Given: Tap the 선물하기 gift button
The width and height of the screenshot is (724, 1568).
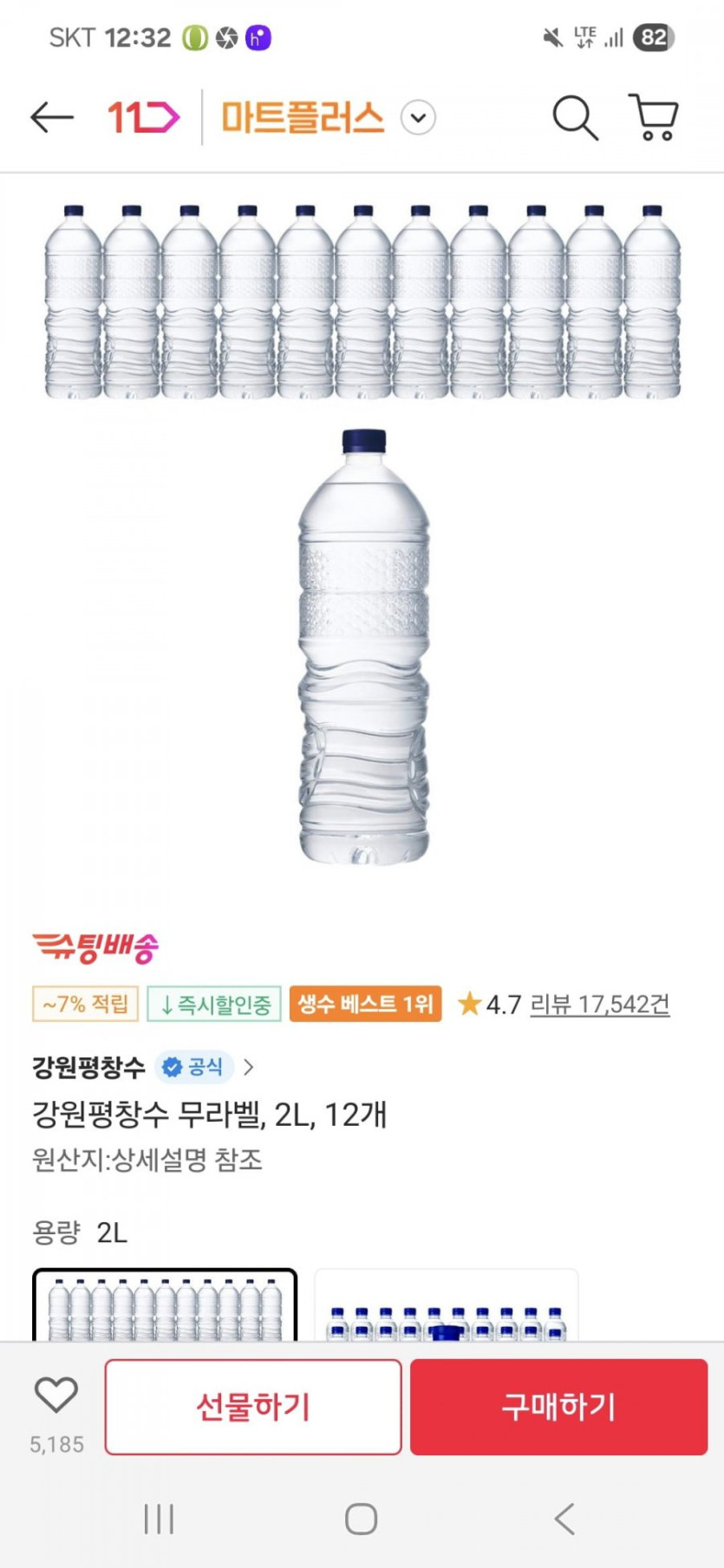Looking at the screenshot, I should pyautogui.click(x=253, y=1407).
